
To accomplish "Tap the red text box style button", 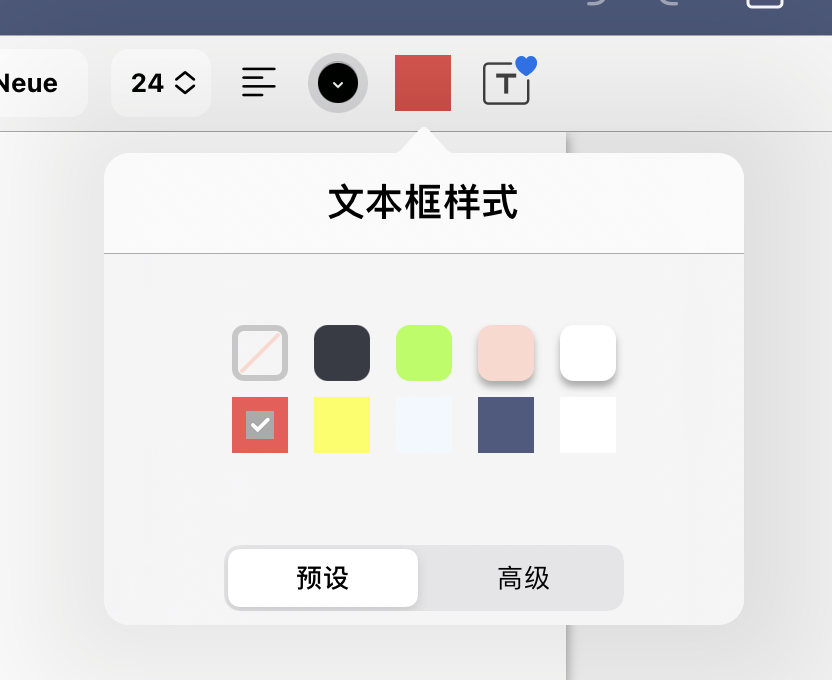I will [423, 83].
